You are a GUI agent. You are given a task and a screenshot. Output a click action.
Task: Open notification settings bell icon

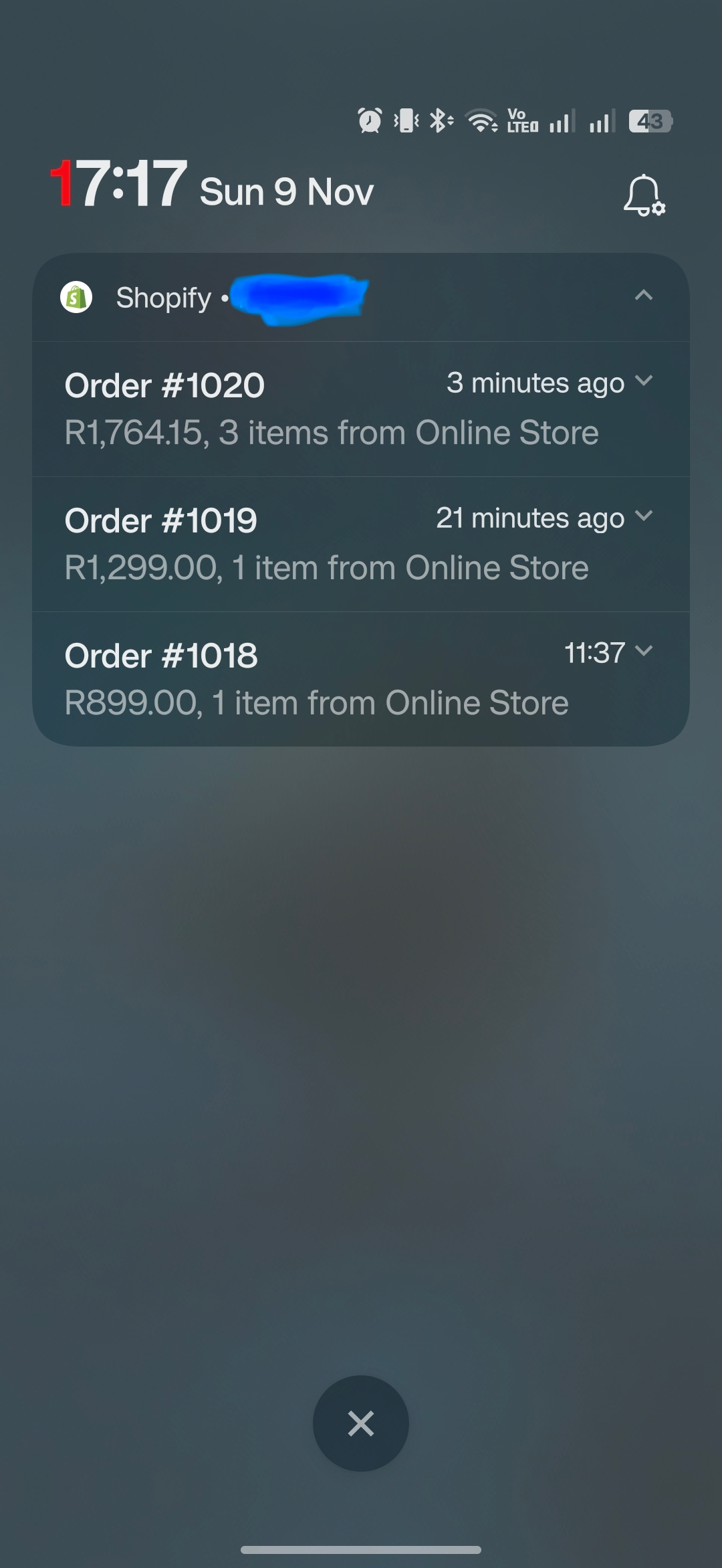click(644, 195)
